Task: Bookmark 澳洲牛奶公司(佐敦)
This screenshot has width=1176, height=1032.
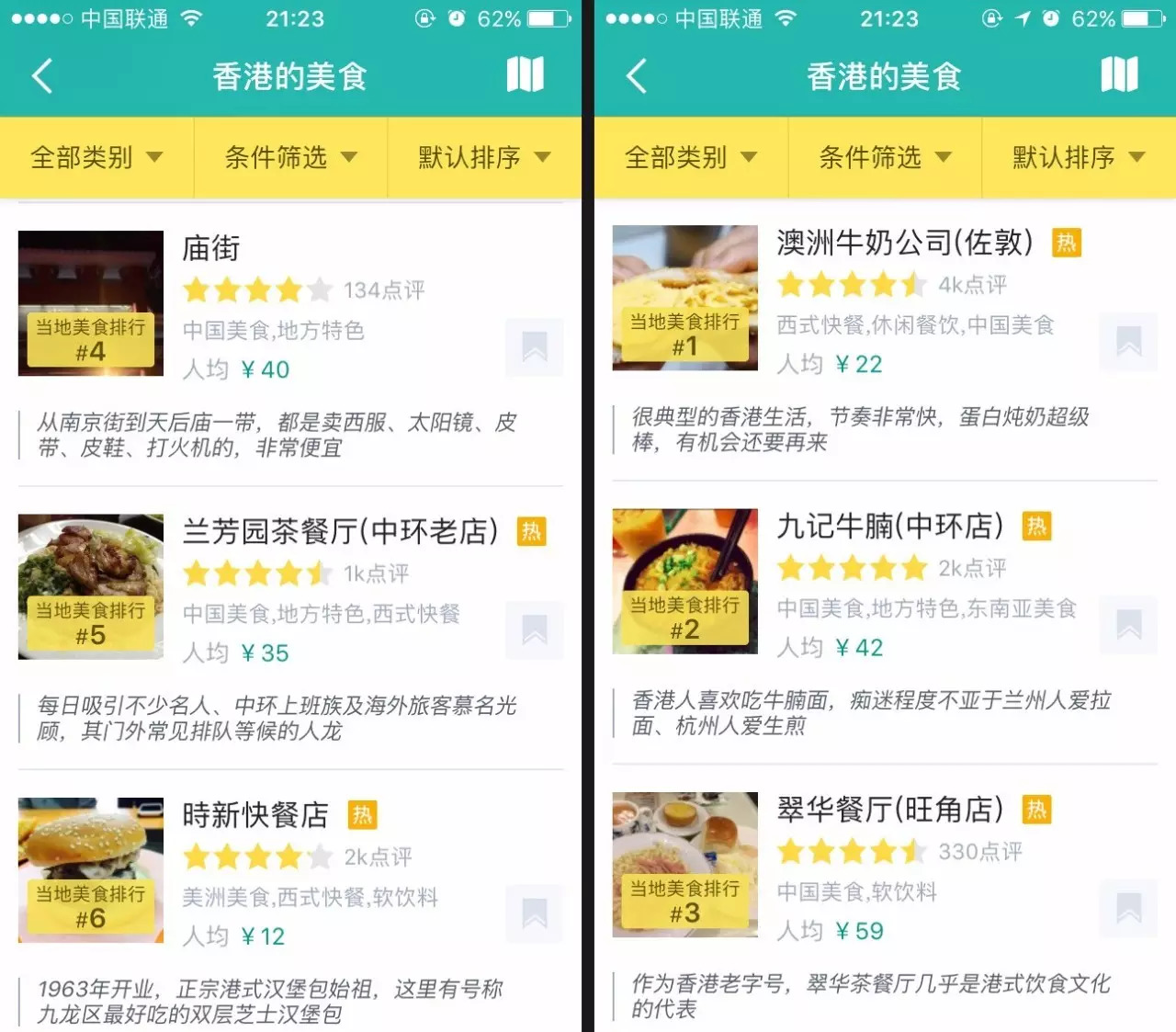Action: (x=1128, y=341)
